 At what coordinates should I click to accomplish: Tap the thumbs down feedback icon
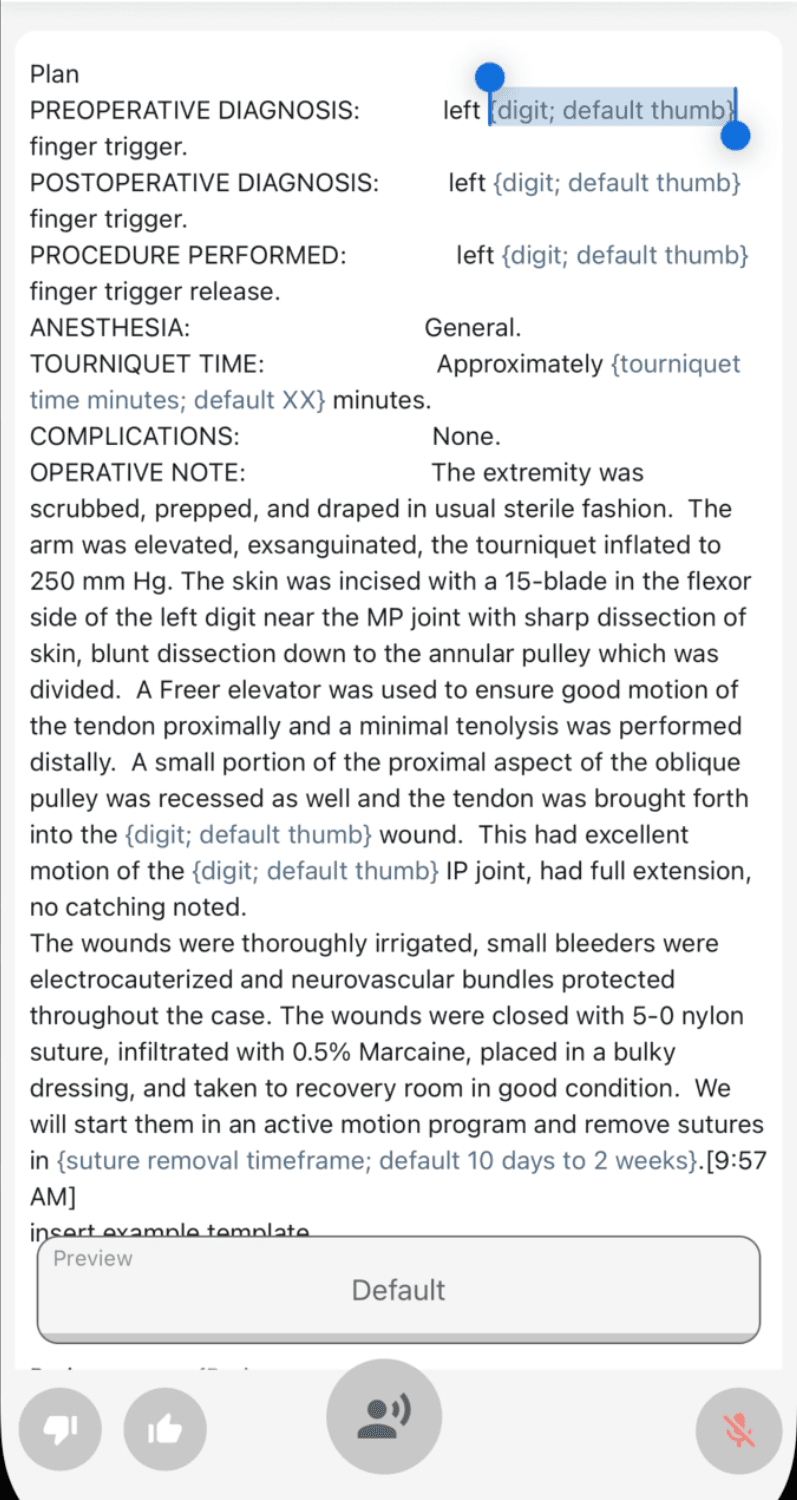pyautogui.click(x=61, y=1430)
